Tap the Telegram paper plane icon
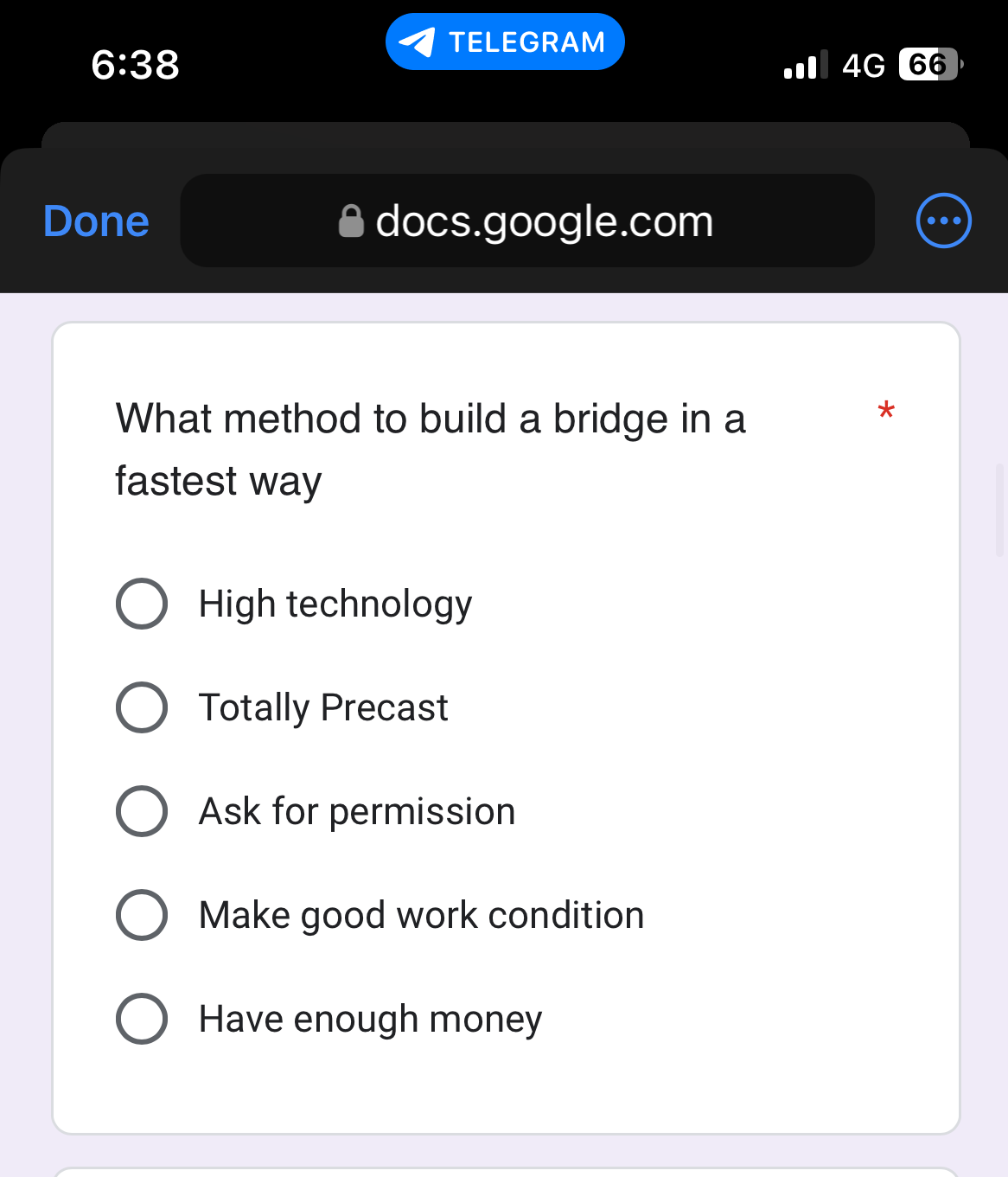This screenshot has height=1177, width=1008. point(418,40)
